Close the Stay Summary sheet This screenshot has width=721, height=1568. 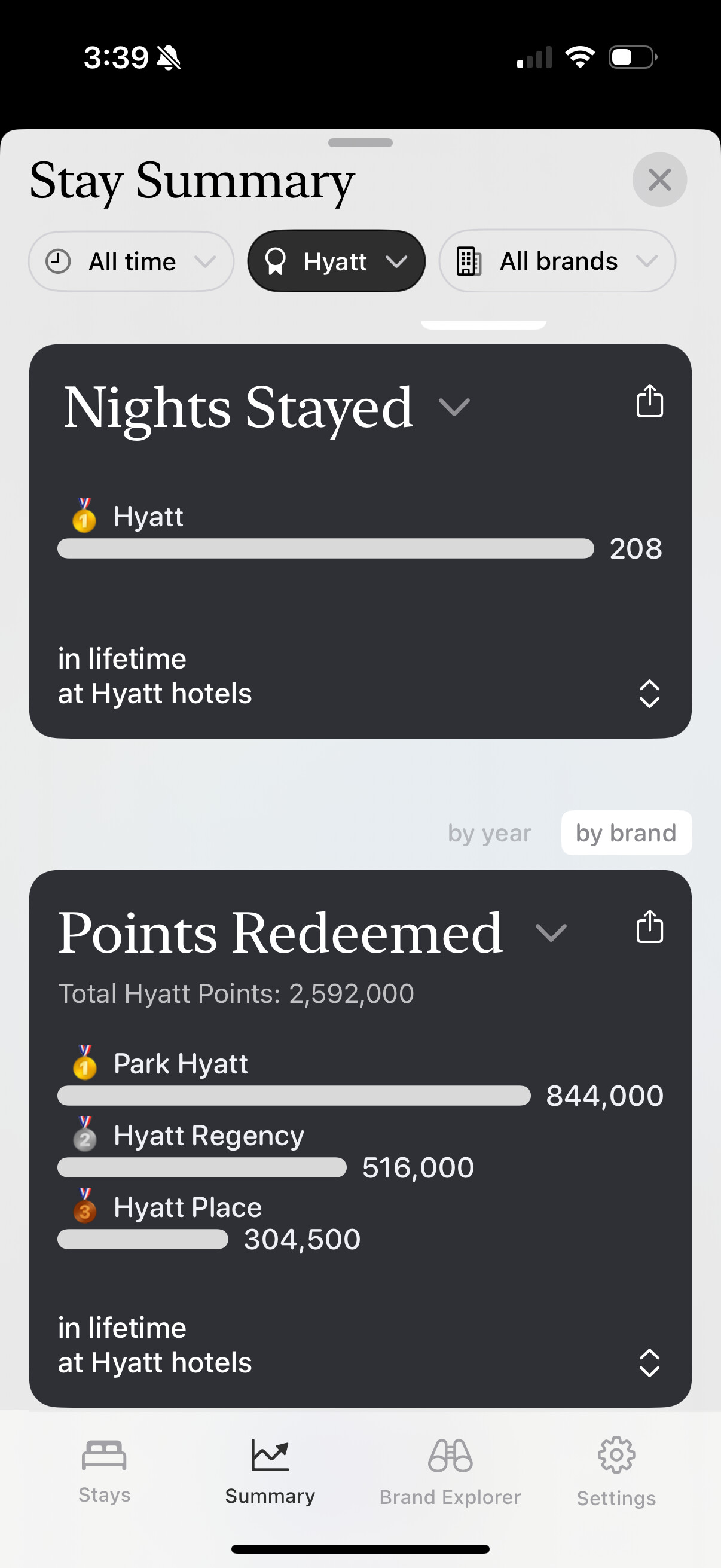point(659,179)
